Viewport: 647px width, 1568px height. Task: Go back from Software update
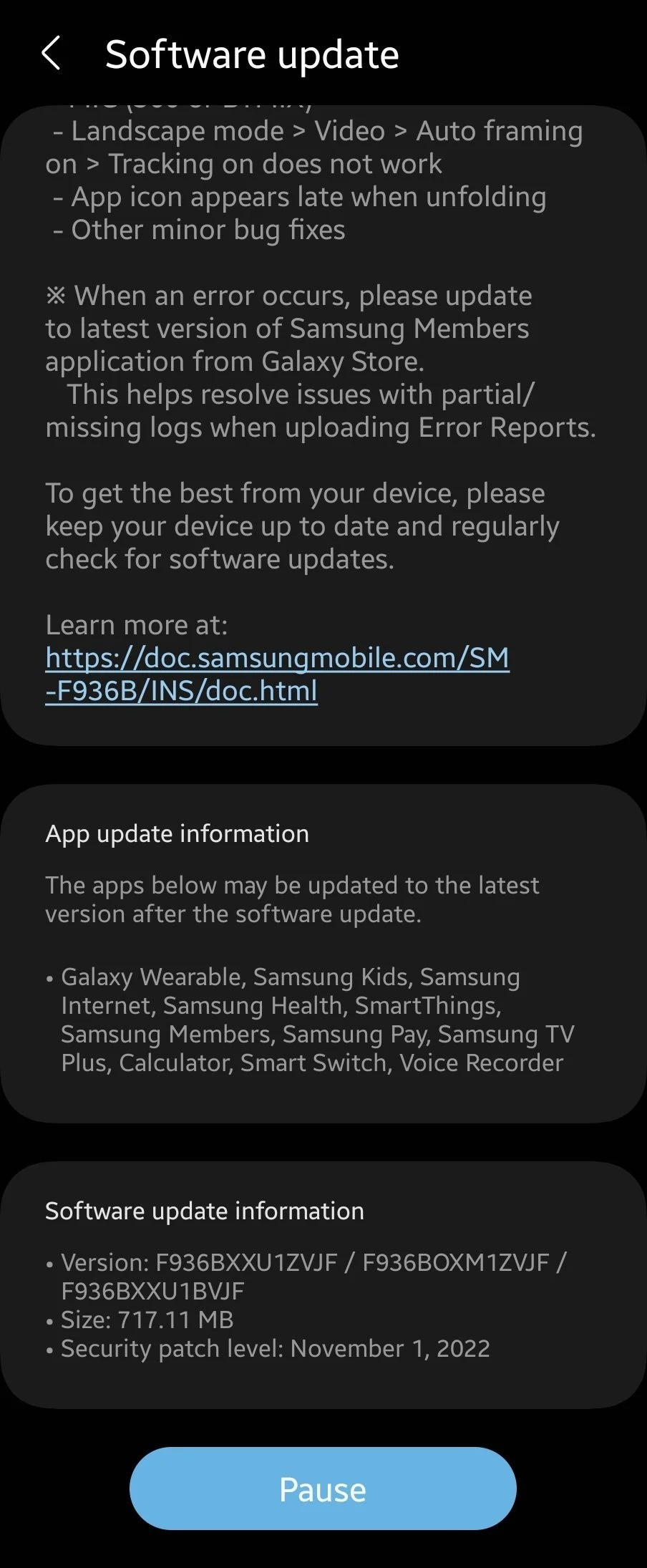coord(52,54)
